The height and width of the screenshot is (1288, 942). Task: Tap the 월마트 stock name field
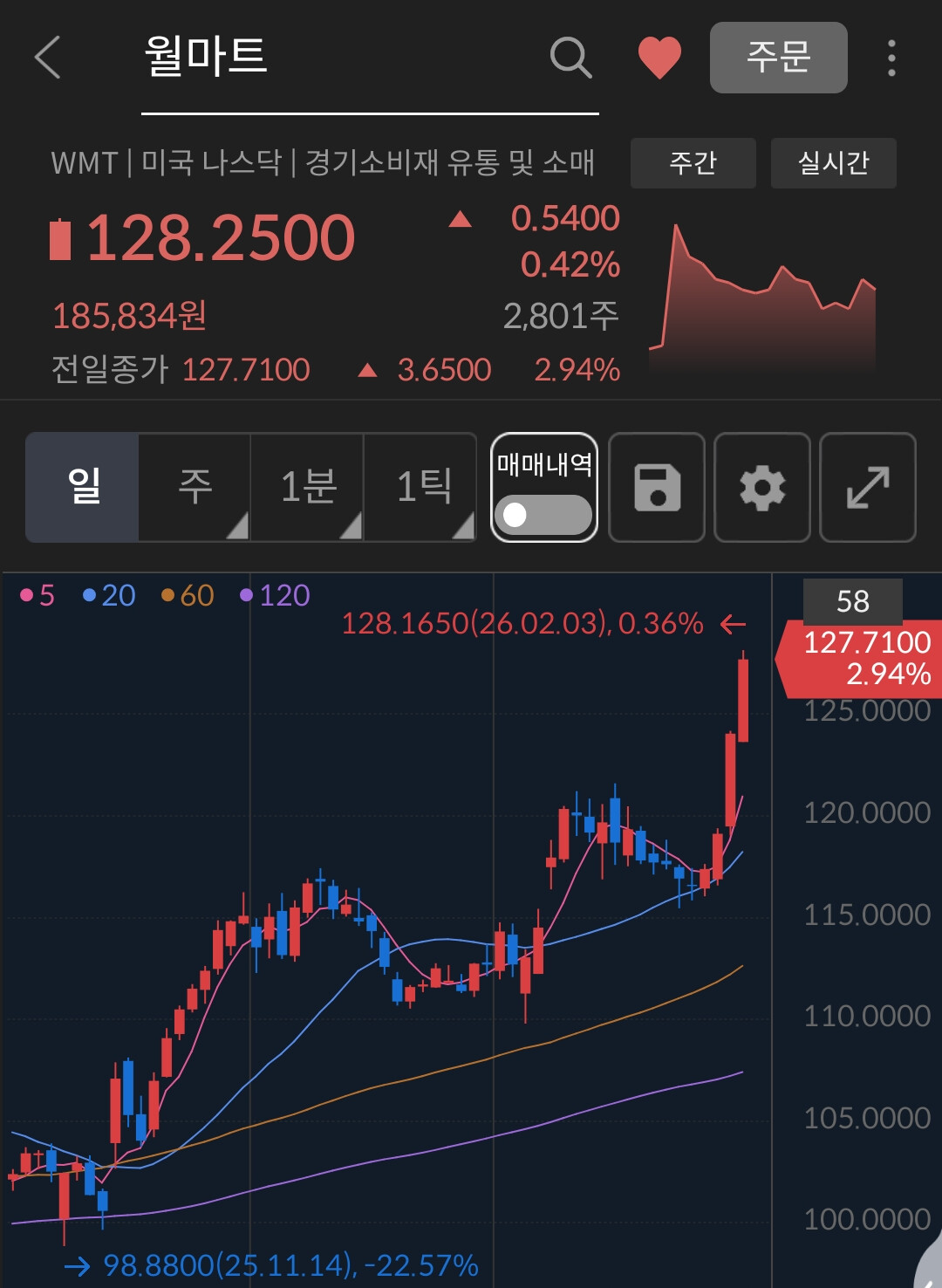[349, 58]
